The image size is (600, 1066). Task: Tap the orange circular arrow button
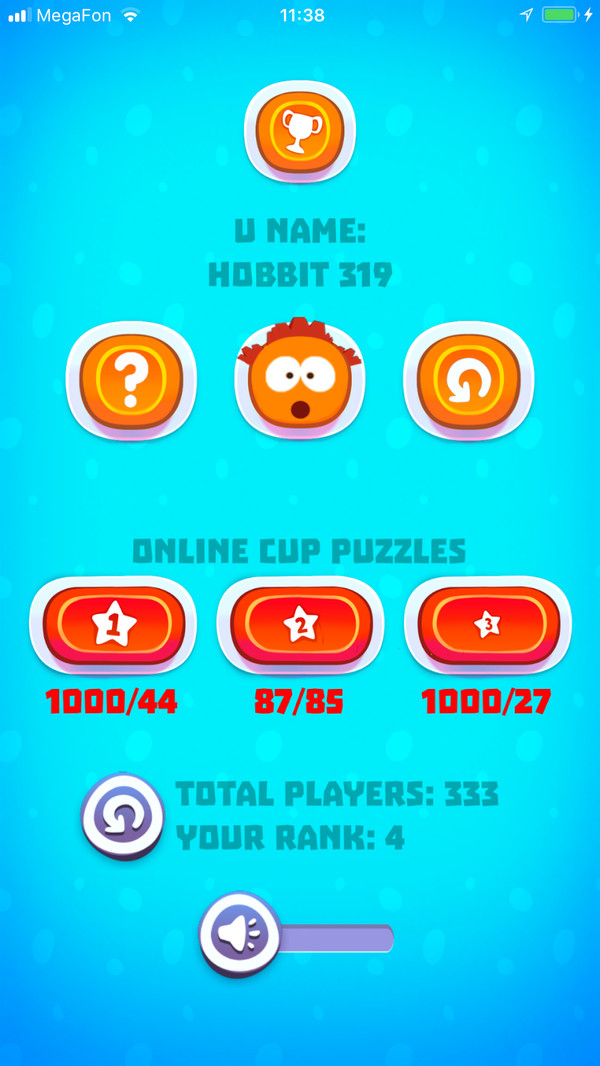coord(469,380)
